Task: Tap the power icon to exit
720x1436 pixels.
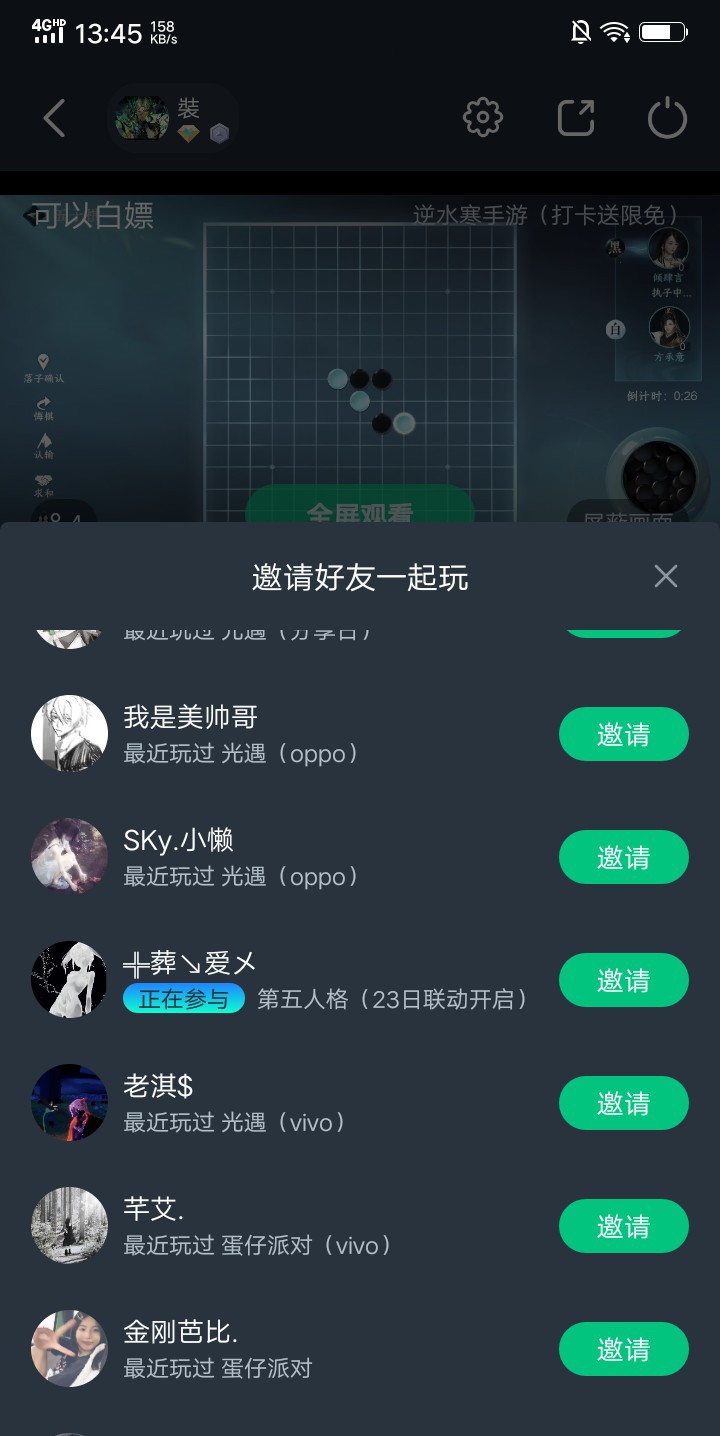Action: 667,118
